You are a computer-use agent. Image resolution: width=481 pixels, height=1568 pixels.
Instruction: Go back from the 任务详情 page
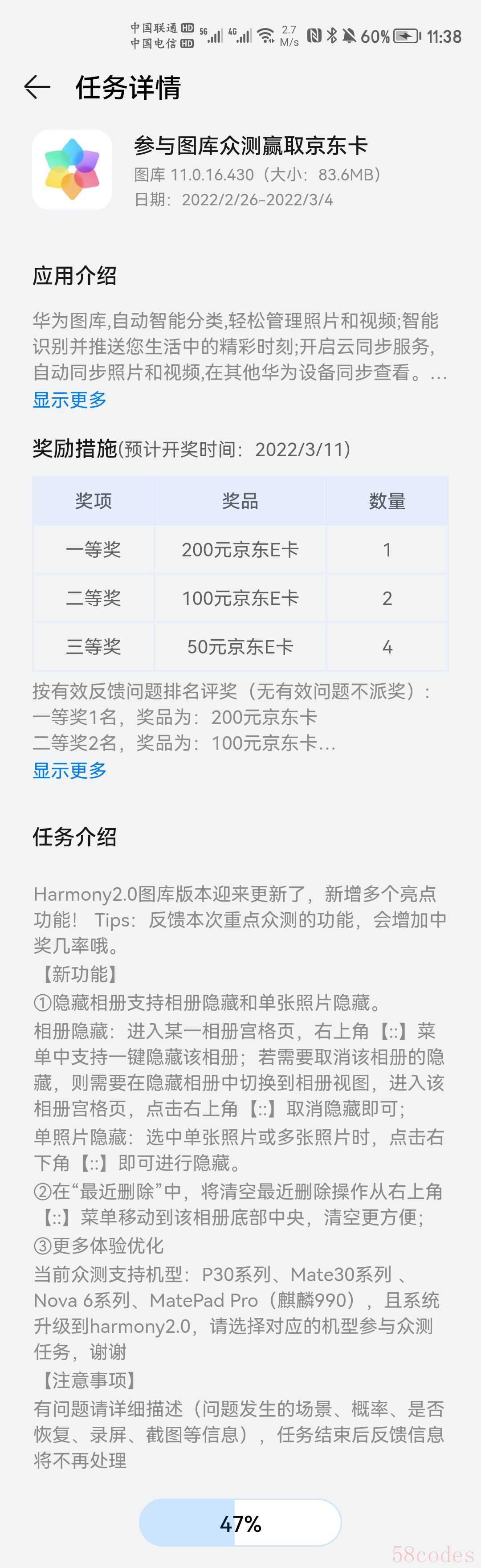point(37,87)
